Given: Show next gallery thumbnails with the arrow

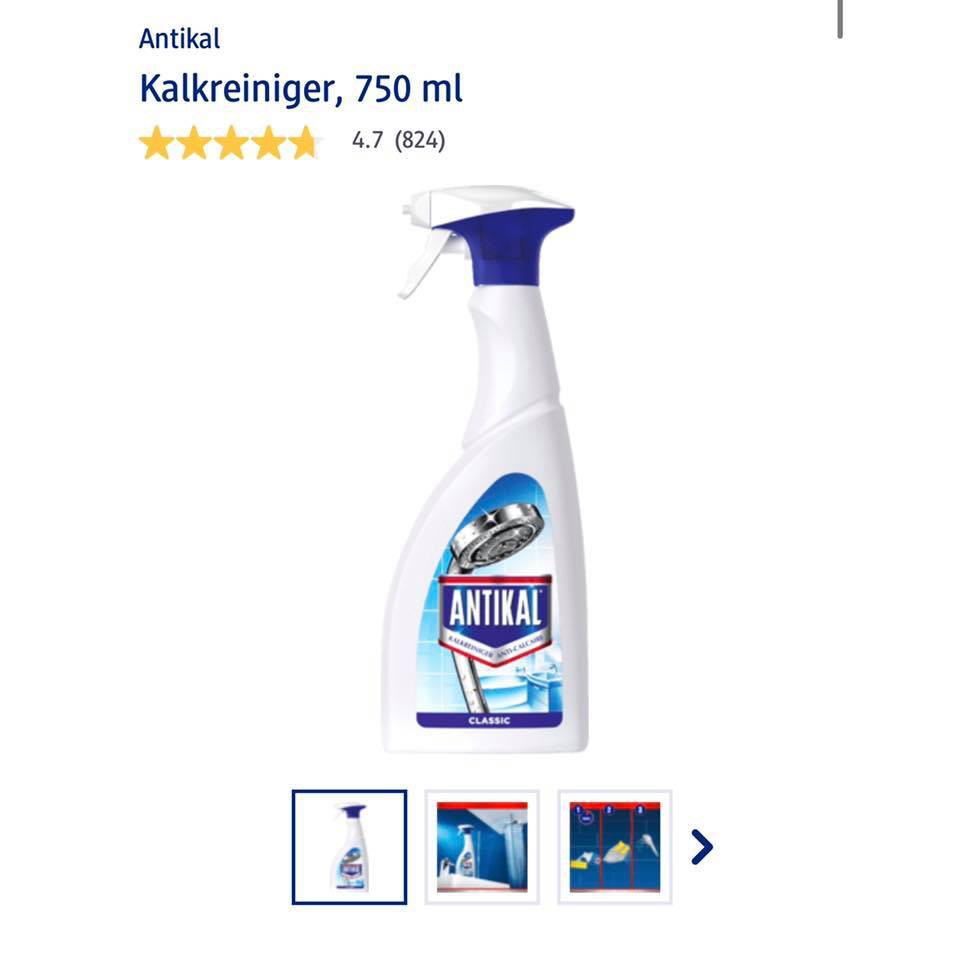Looking at the screenshot, I should click(x=702, y=848).
